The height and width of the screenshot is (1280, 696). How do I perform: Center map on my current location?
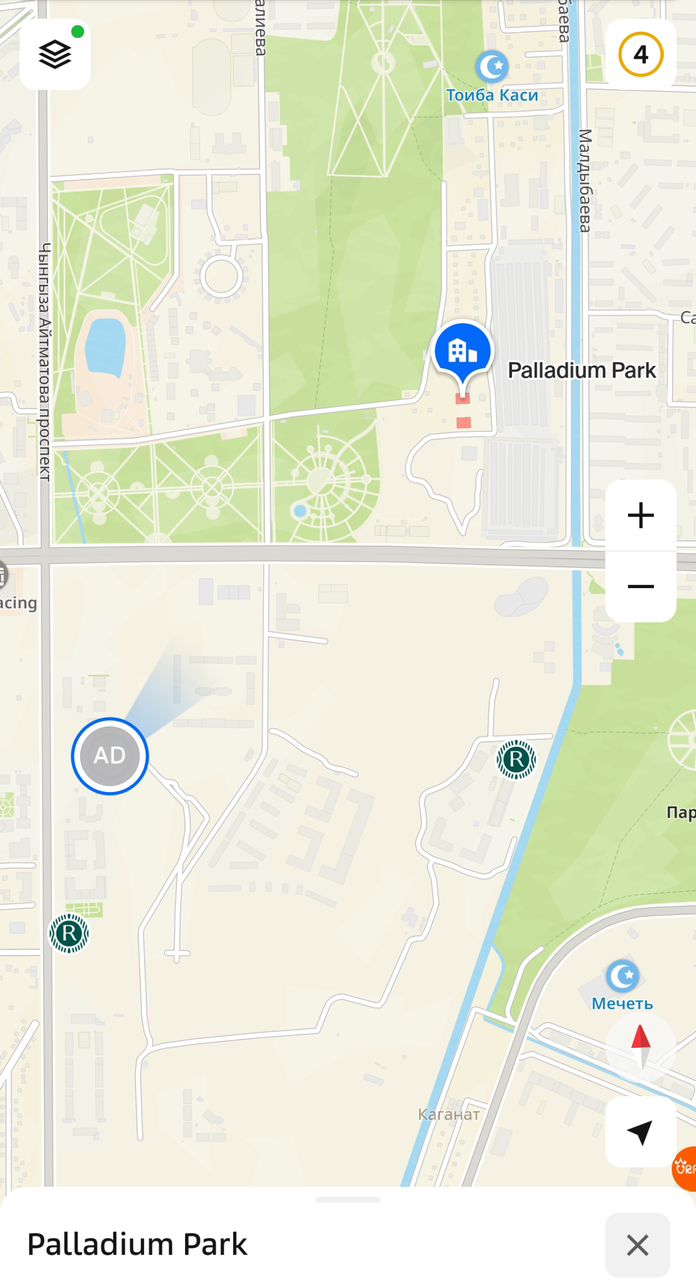click(x=640, y=1132)
